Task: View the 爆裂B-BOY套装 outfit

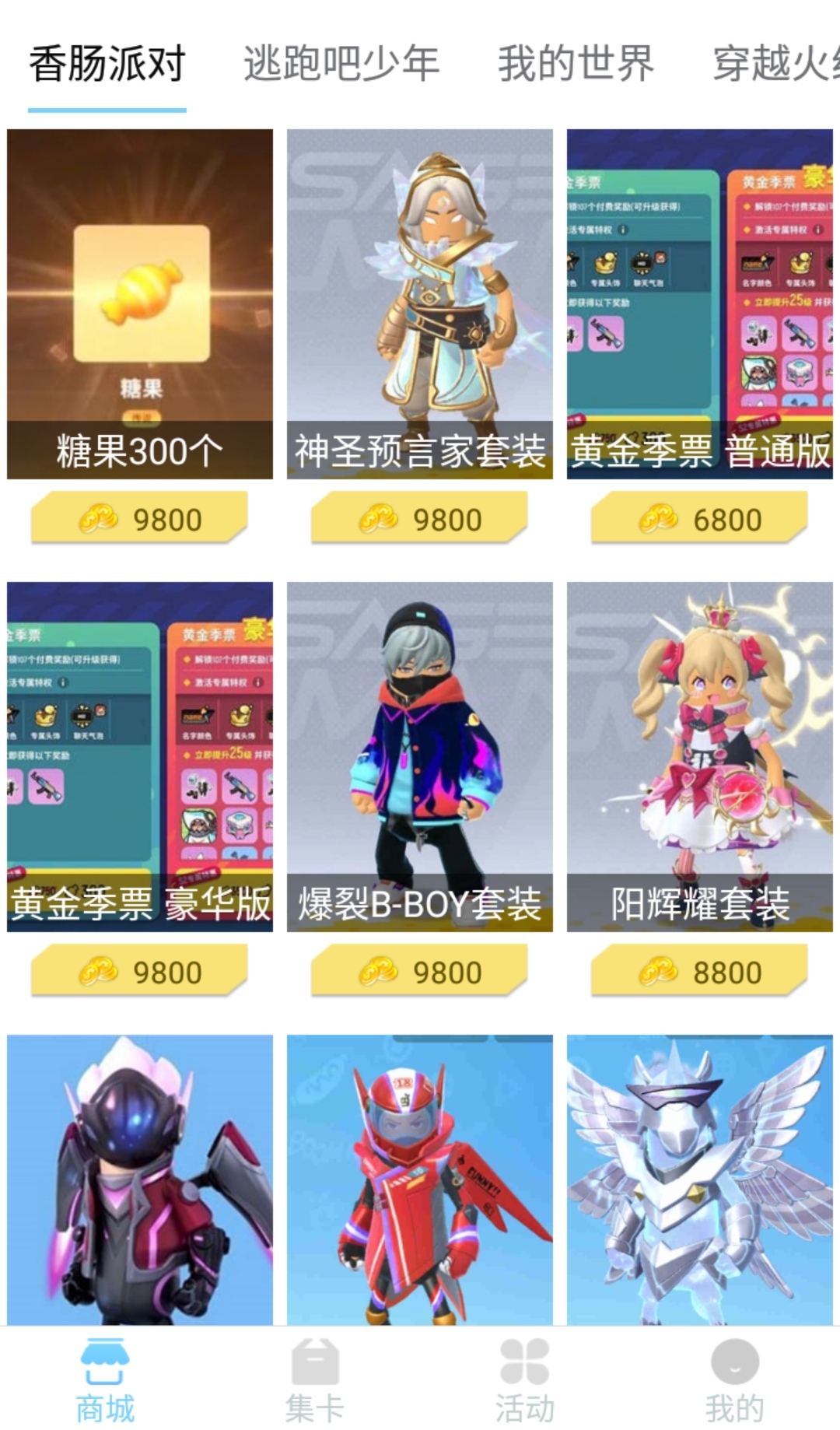Action: tap(420, 756)
